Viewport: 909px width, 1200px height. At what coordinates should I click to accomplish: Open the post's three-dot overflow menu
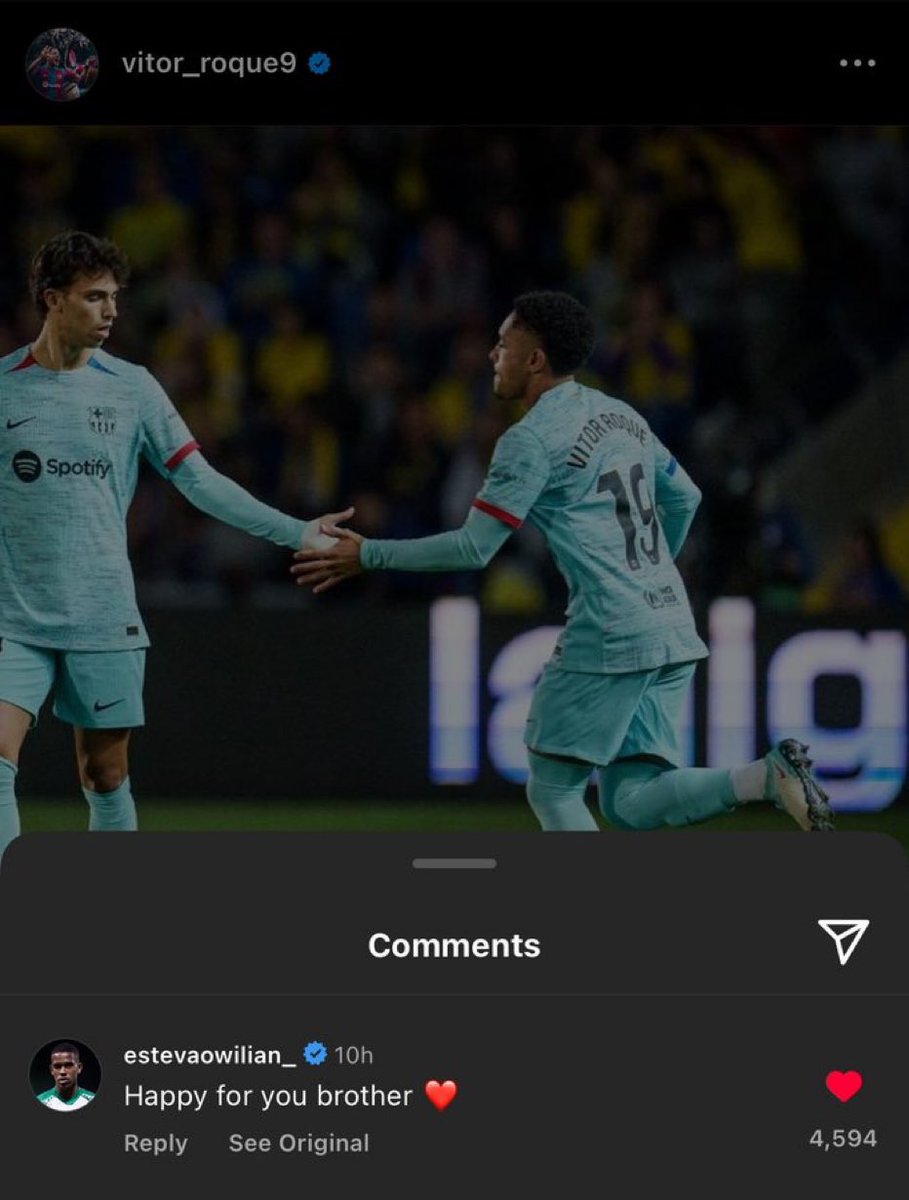(x=857, y=64)
